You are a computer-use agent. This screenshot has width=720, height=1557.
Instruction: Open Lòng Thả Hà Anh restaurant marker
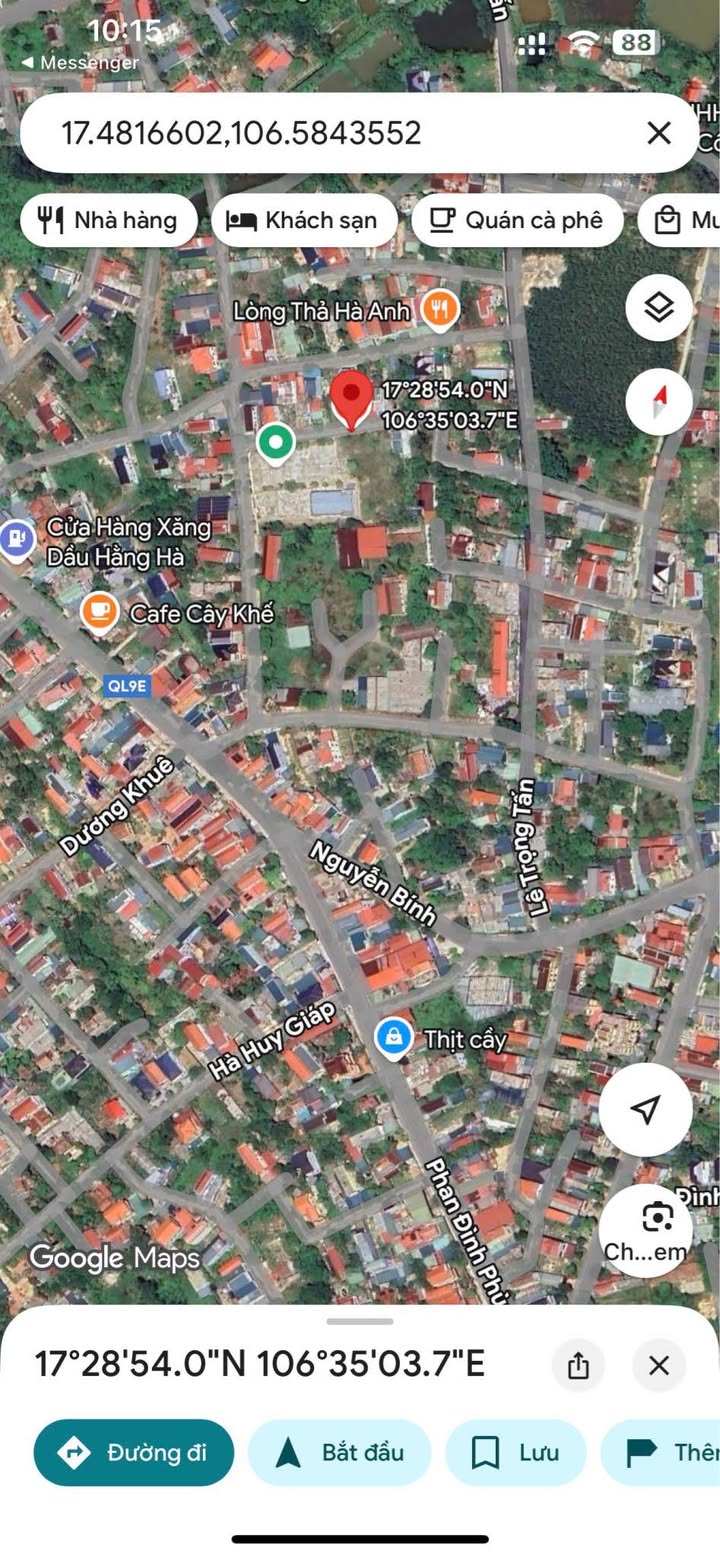pos(440,309)
